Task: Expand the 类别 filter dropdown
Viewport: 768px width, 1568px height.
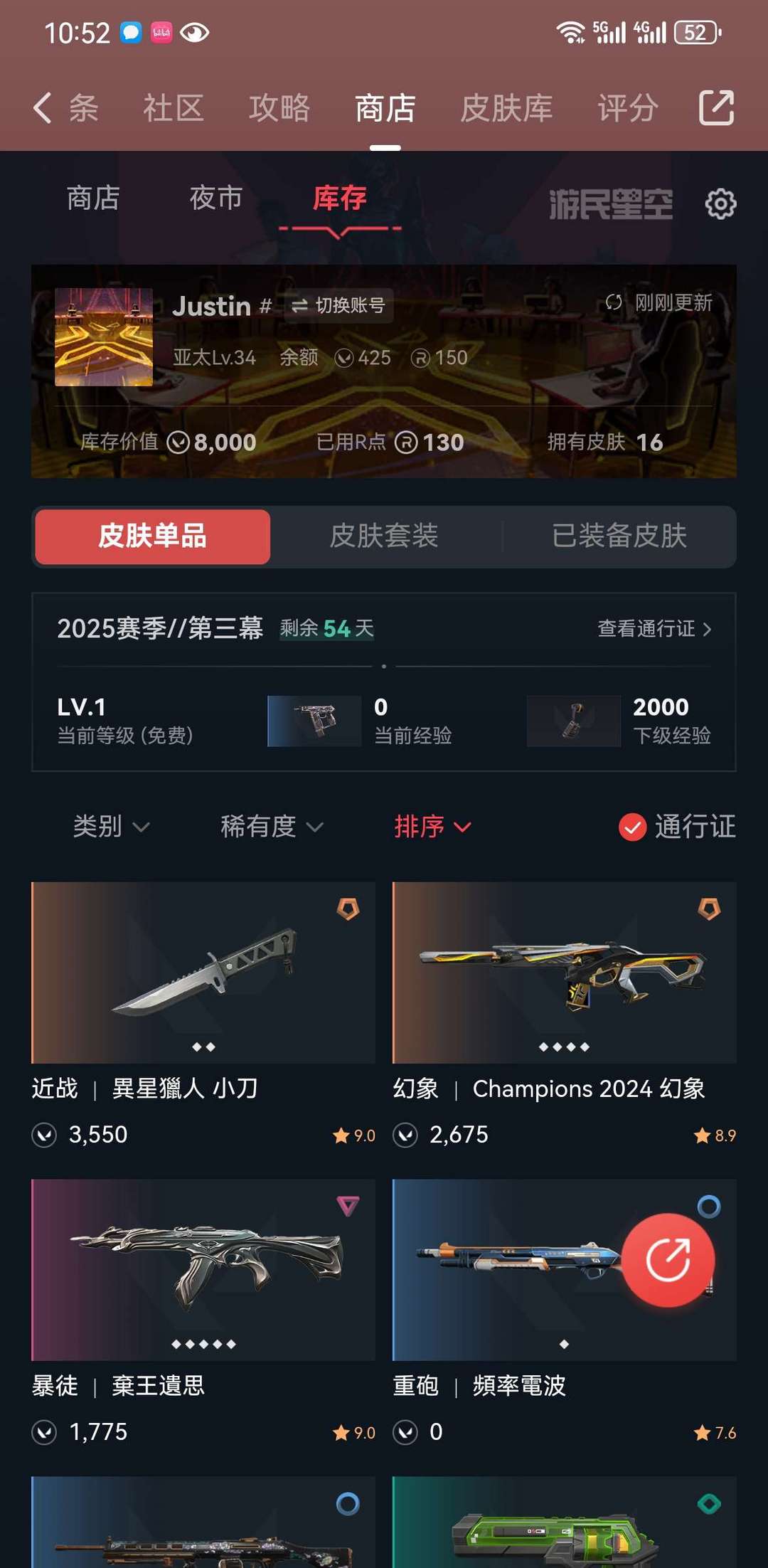Action: tap(111, 827)
